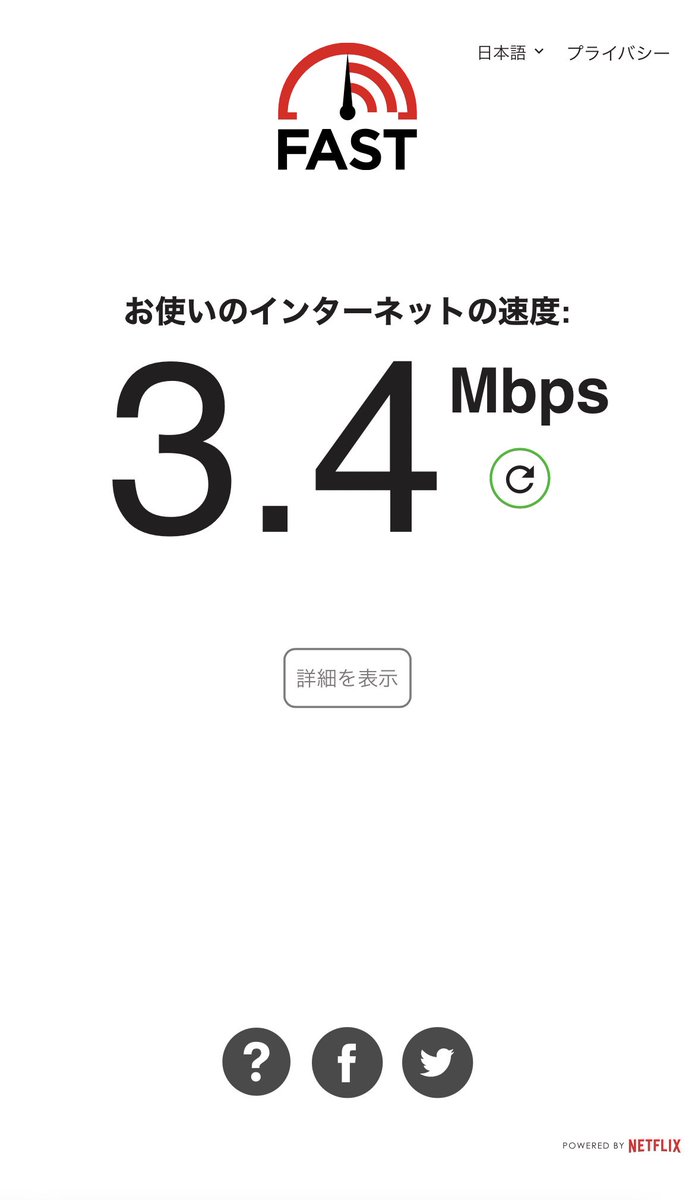Open the 日本語 language dropdown

[510, 53]
